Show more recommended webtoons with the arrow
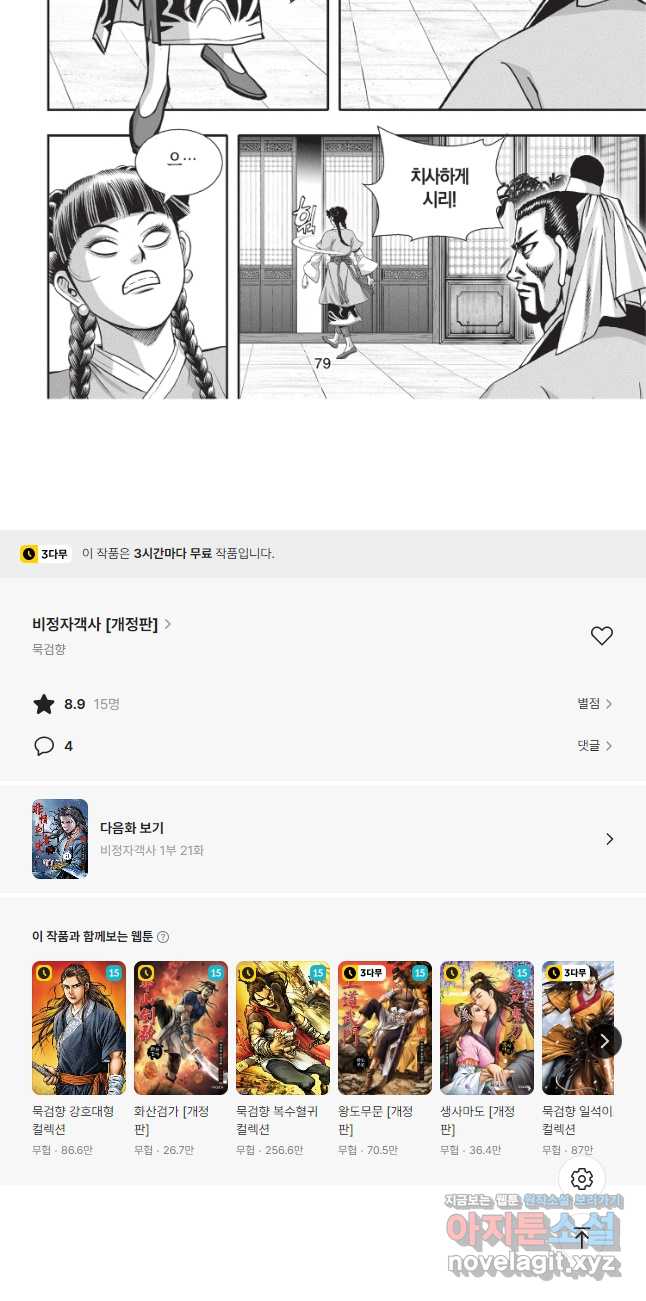This screenshot has height=1301, width=646. [x=603, y=1041]
